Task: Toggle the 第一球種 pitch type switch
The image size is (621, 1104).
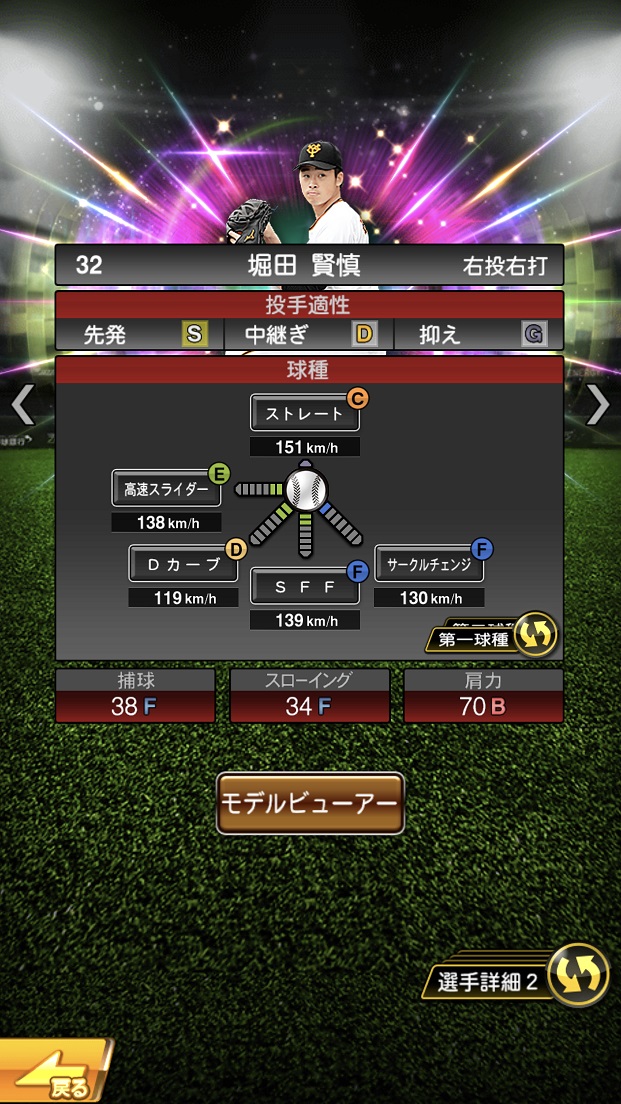Action: 491,634
